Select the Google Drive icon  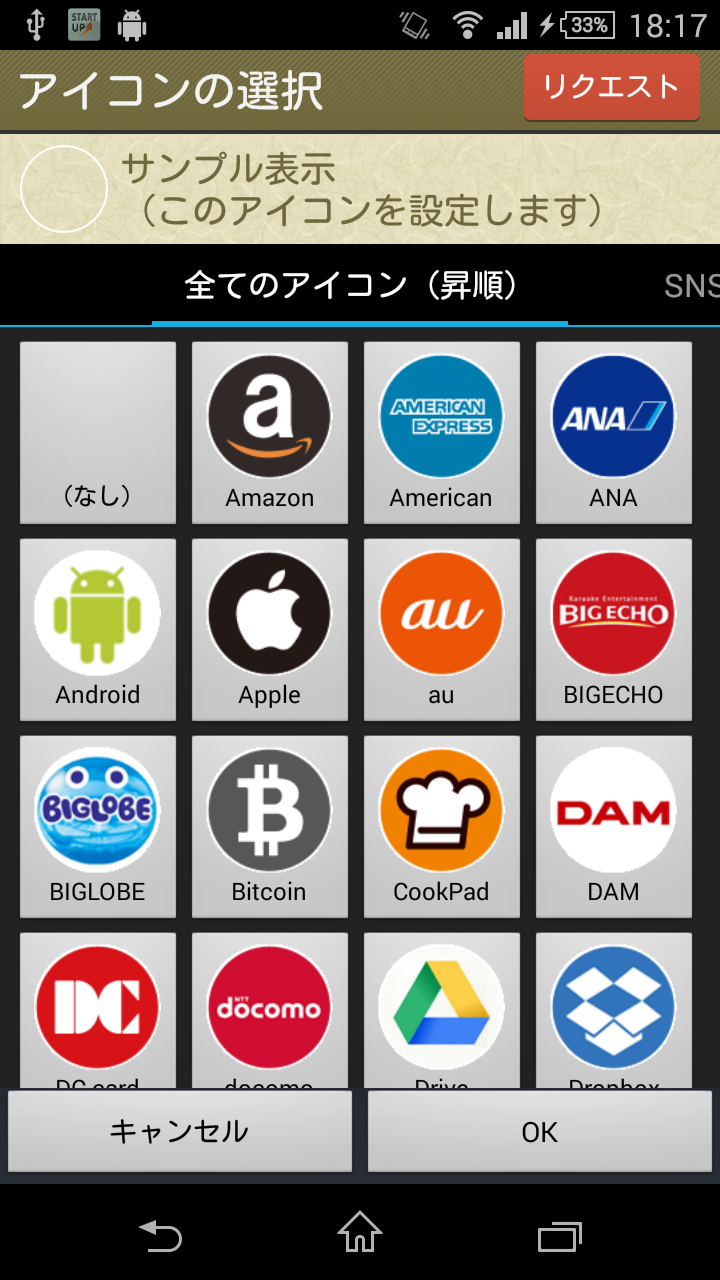[x=441, y=1006]
